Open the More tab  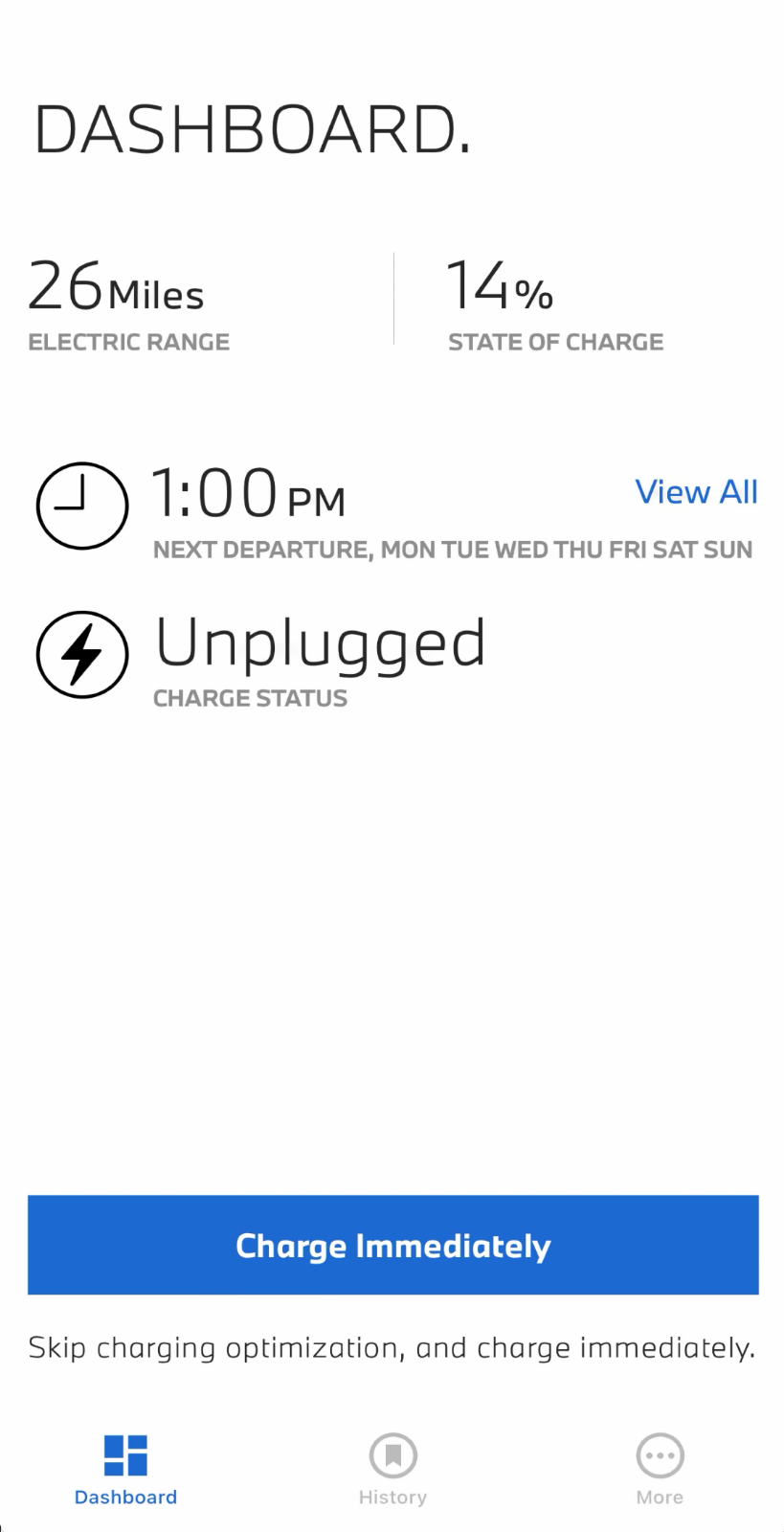pyautogui.click(x=660, y=1469)
